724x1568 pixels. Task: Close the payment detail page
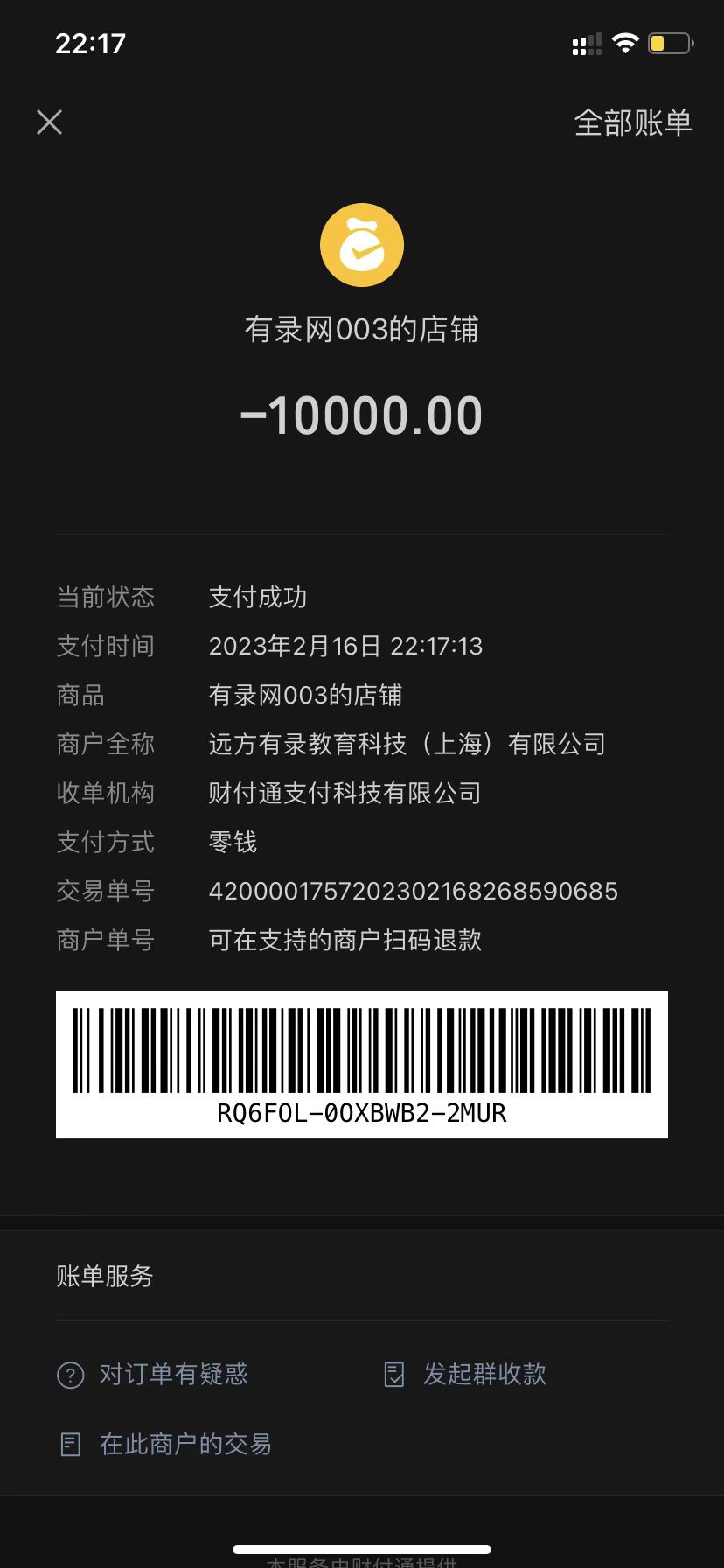50,122
